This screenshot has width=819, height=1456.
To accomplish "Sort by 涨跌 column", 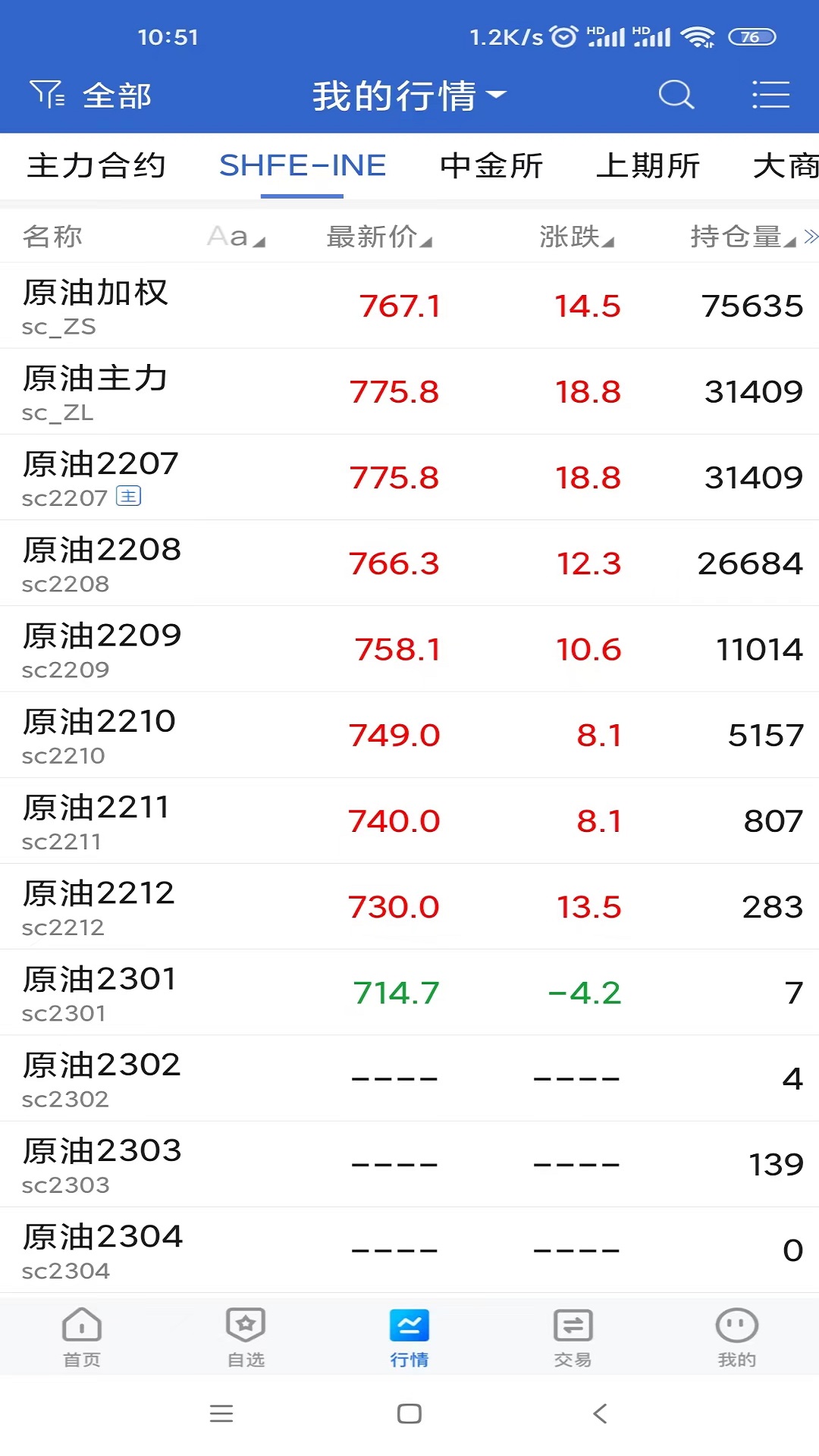I will coord(576,237).
